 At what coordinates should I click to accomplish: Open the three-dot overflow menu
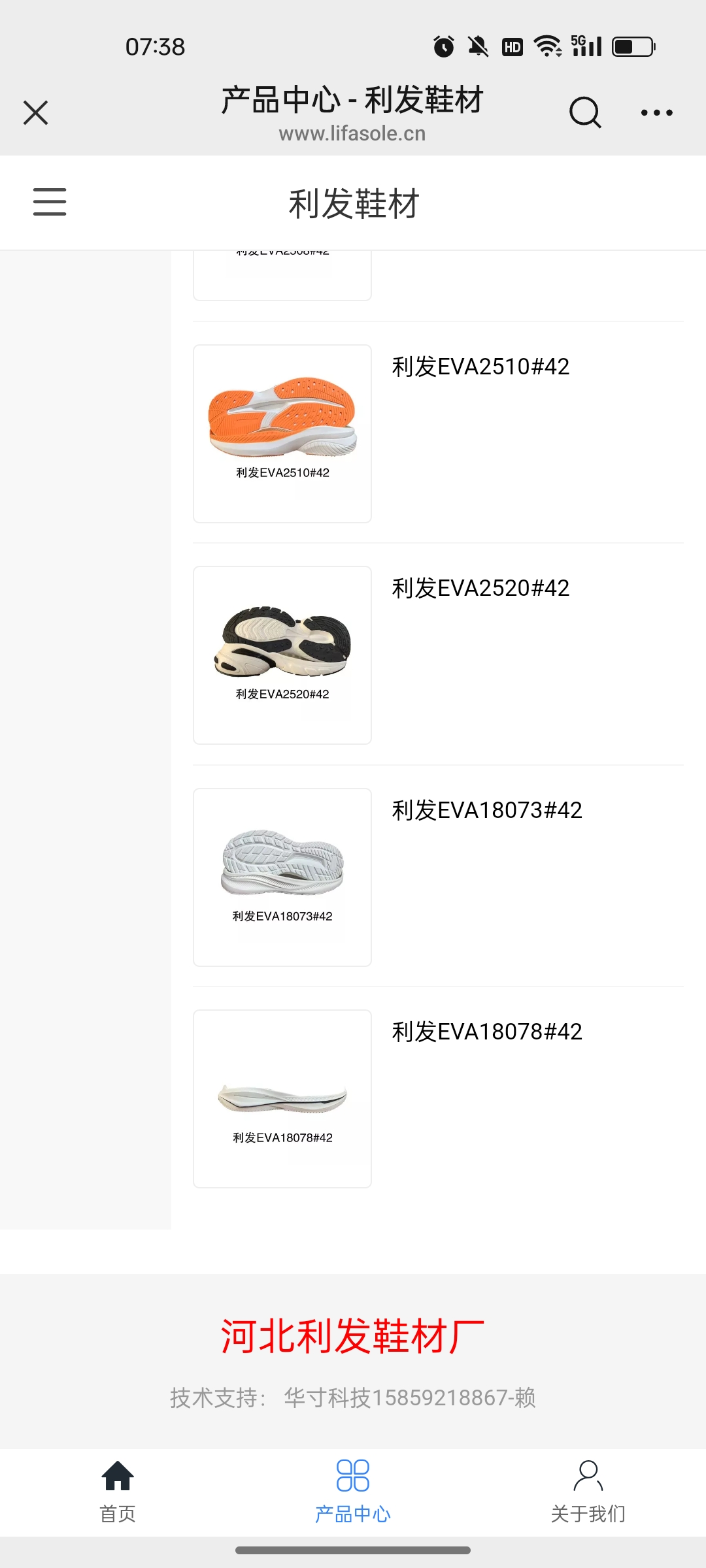(x=656, y=112)
